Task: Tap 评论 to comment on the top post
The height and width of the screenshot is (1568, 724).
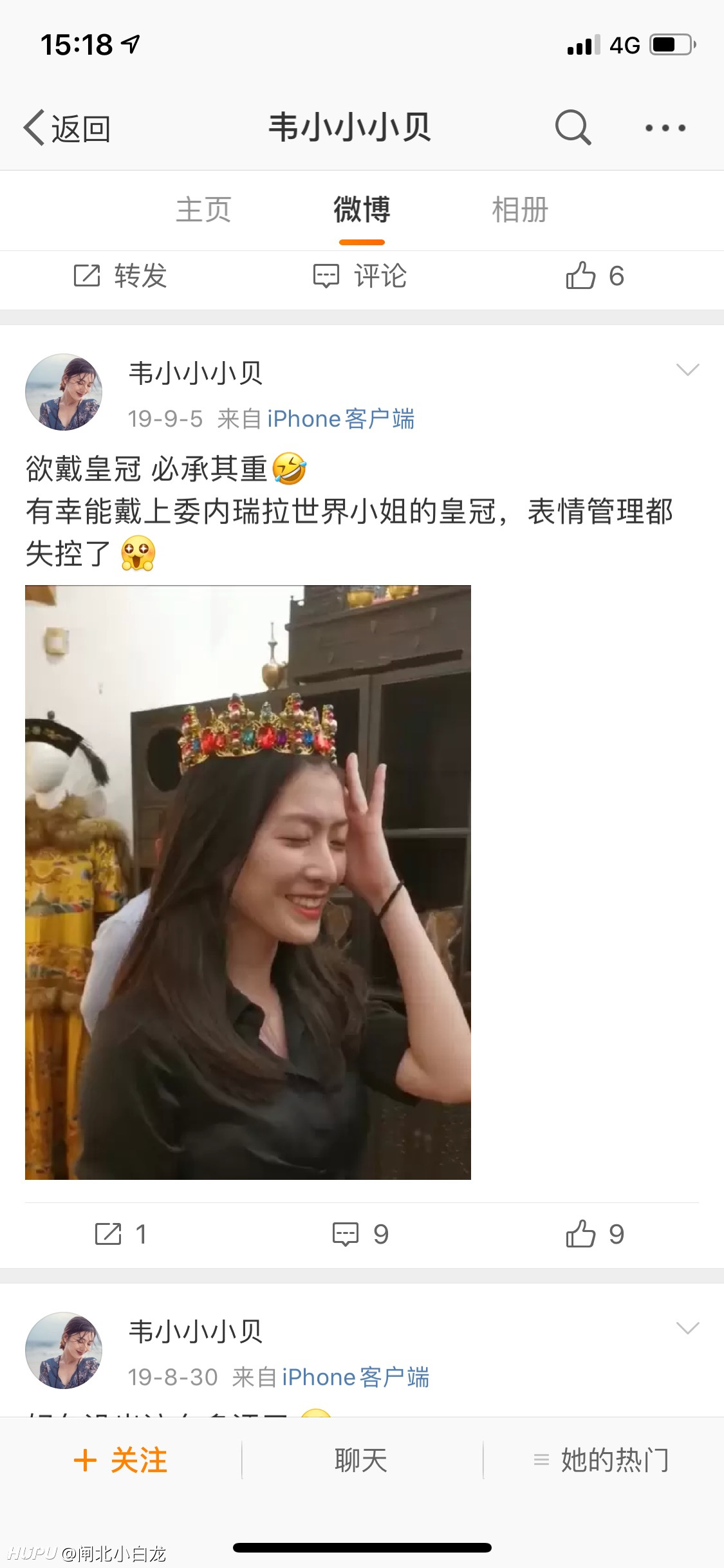Action: (x=360, y=275)
